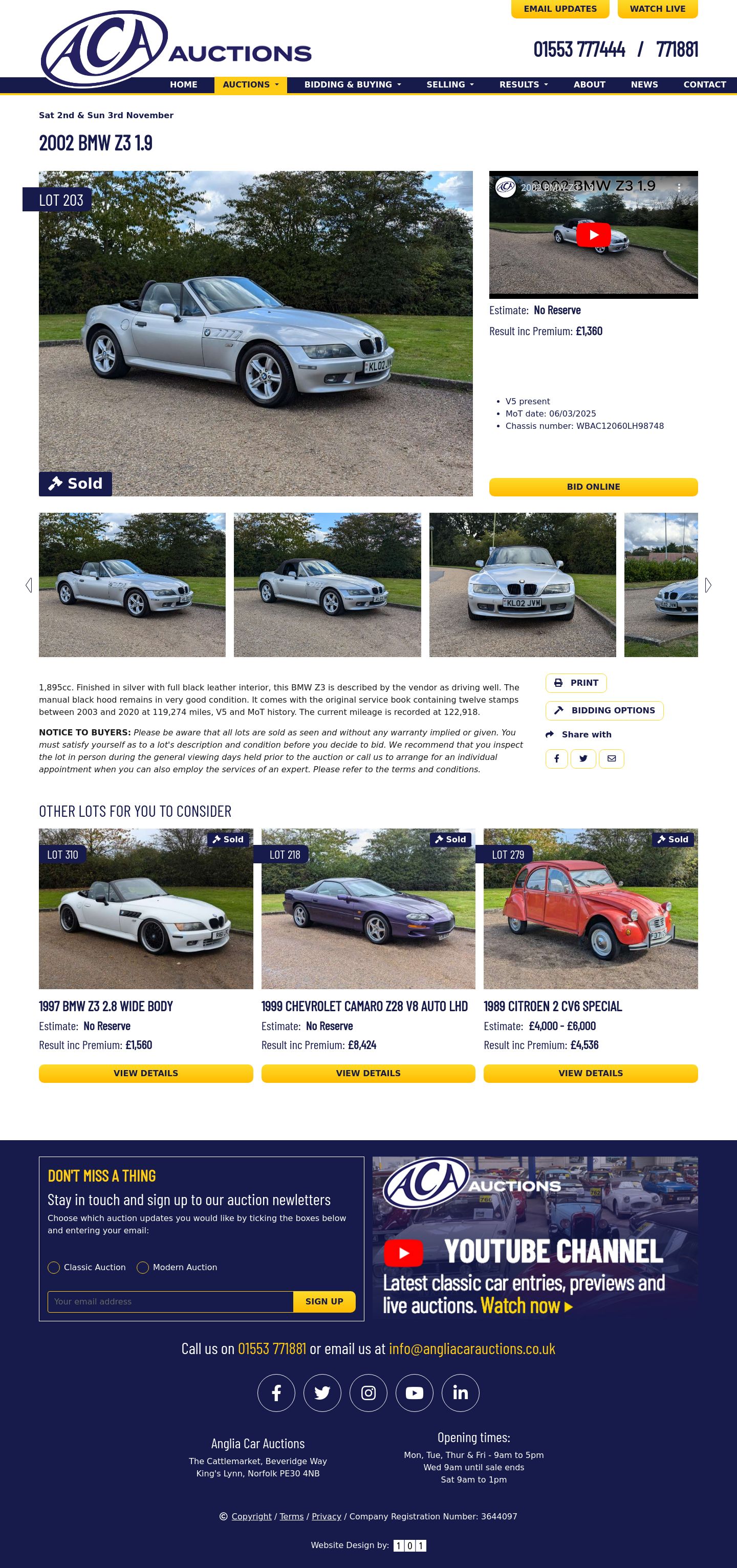Share this lot by email
Viewport: 737px width, 1568px height.
pos(611,758)
